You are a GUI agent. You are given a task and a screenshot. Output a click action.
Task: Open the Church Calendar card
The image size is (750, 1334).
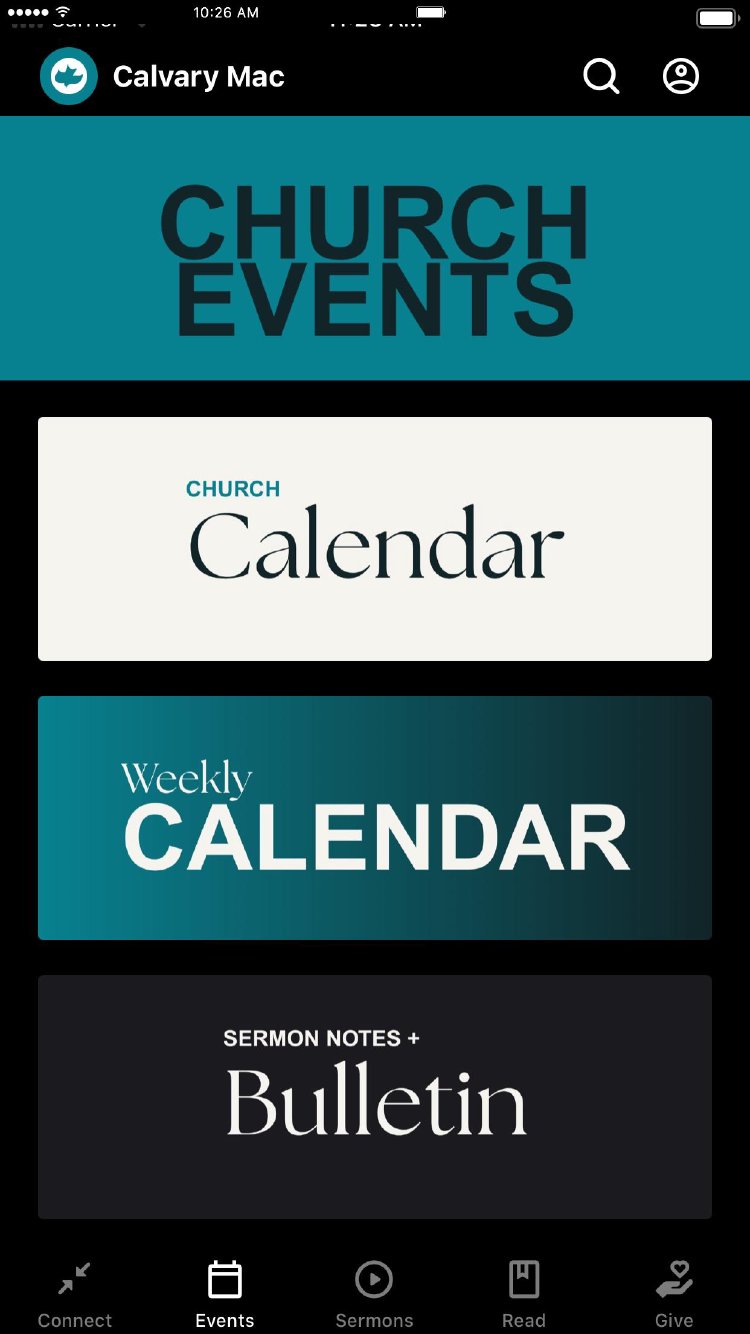pyautogui.click(x=375, y=539)
